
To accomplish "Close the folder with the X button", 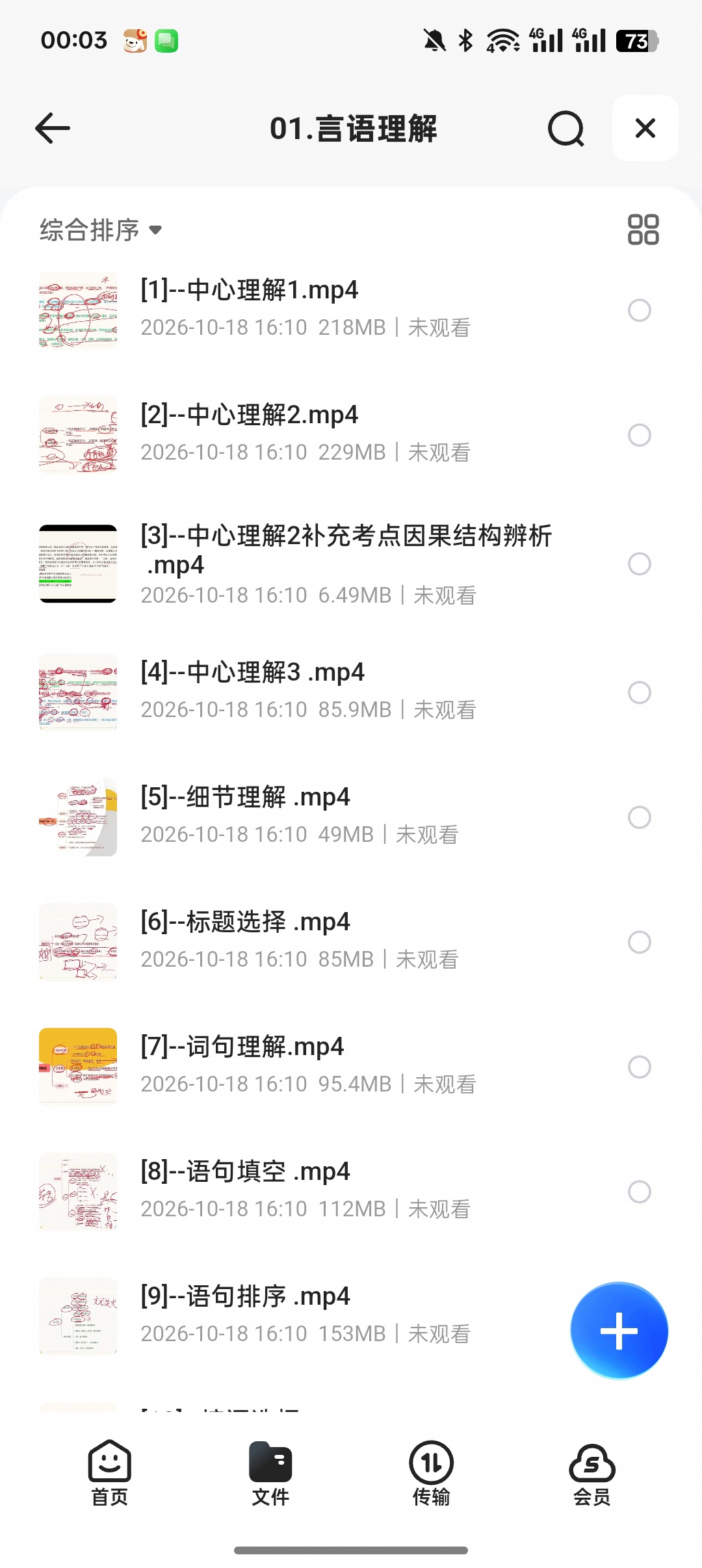I will click(645, 128).
